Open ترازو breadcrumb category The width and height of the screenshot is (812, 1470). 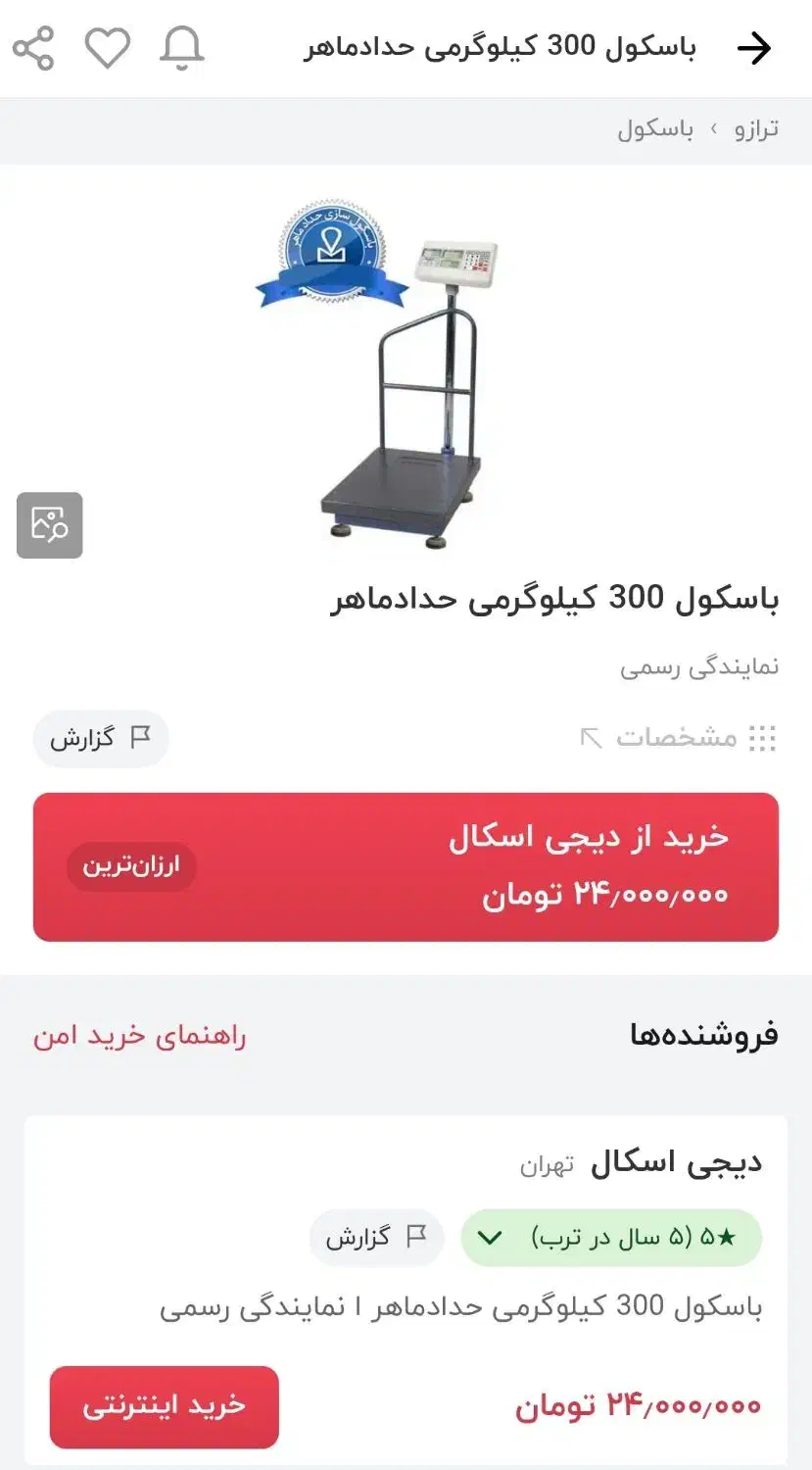(x=757, y=129)
